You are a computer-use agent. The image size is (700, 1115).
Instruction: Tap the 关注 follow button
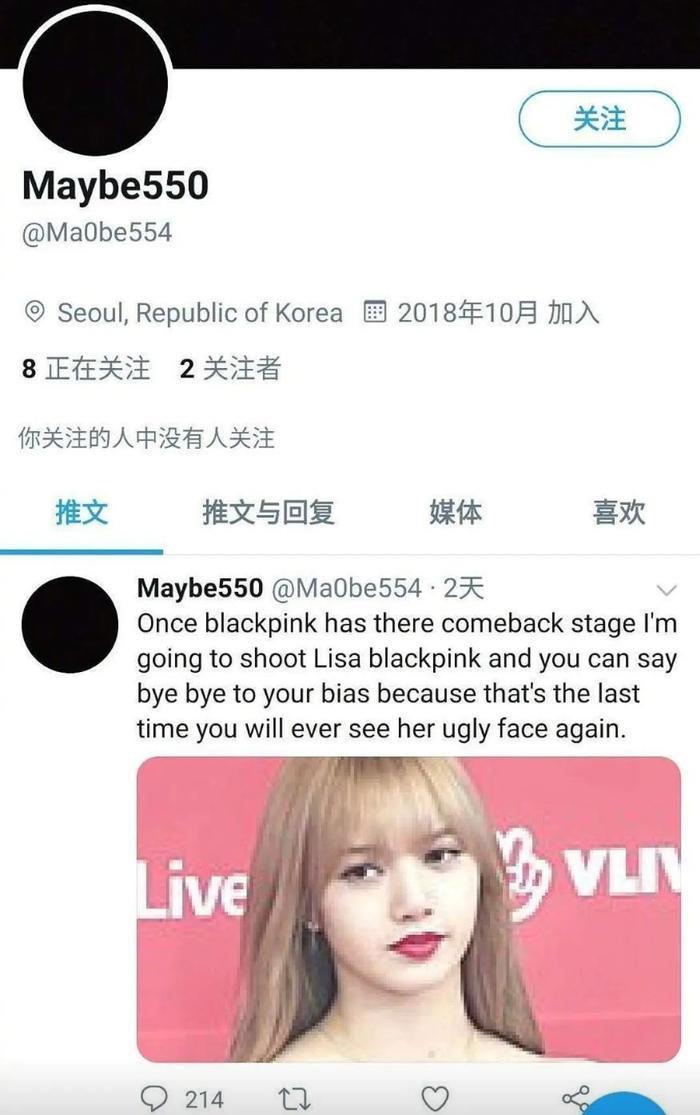coord(599,119)
